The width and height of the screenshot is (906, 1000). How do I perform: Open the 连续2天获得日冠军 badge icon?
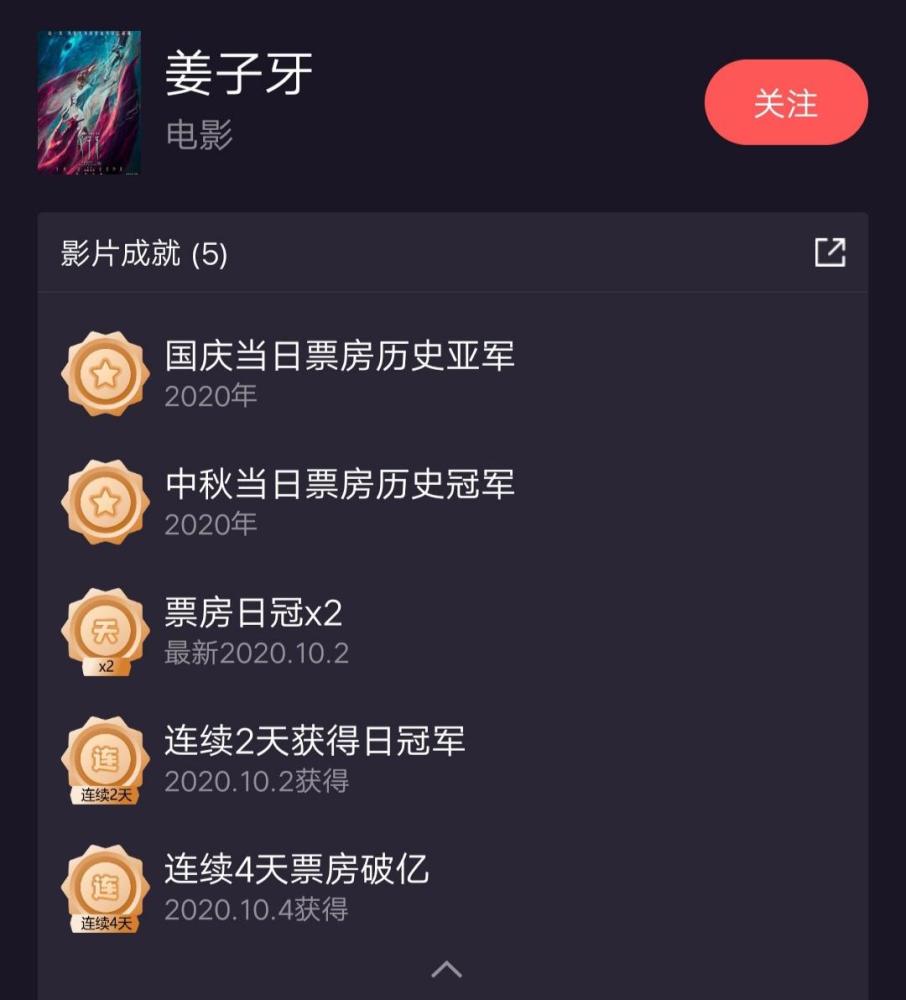click(105, 758)
